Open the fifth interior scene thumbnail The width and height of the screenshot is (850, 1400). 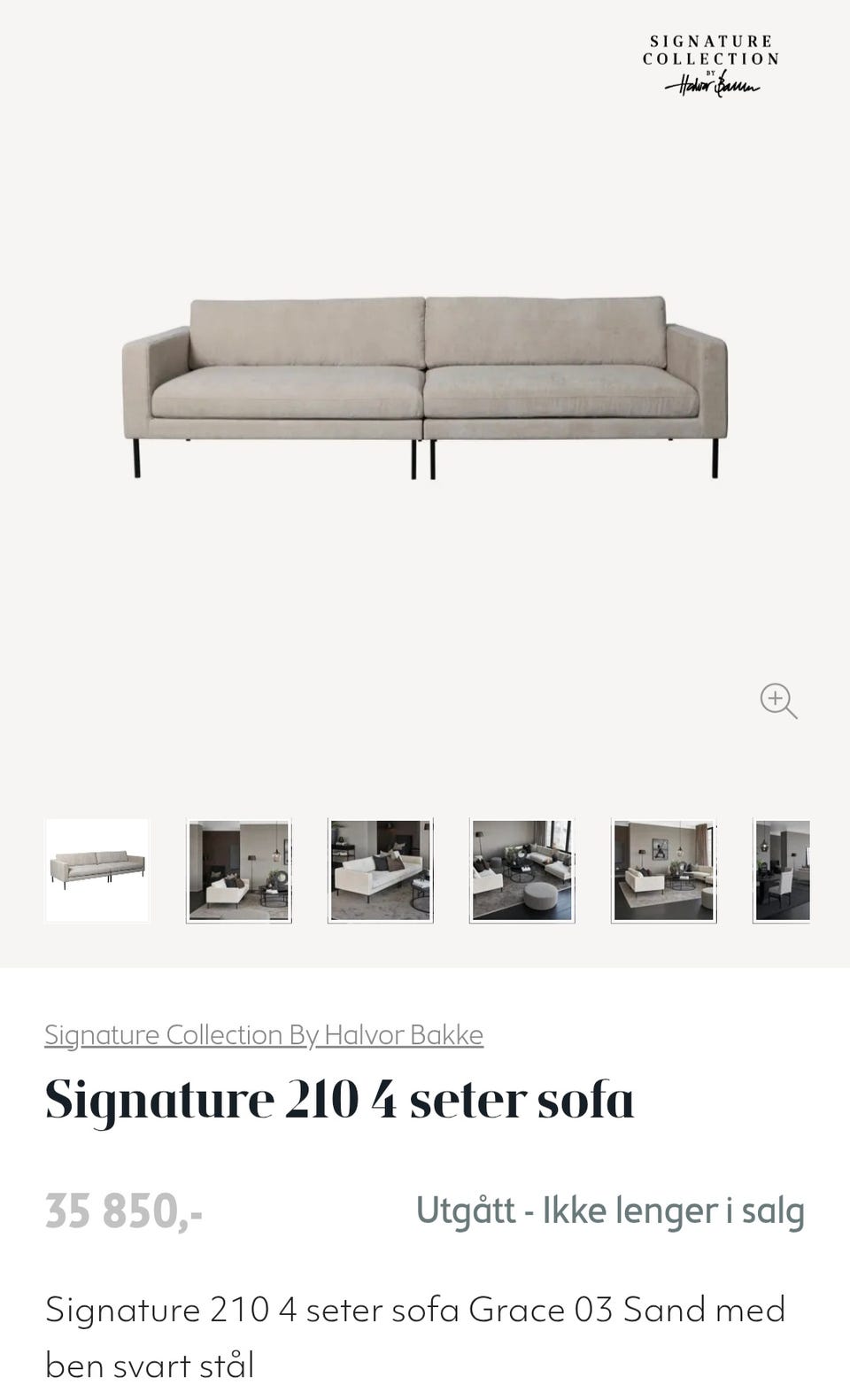[664, 870]
